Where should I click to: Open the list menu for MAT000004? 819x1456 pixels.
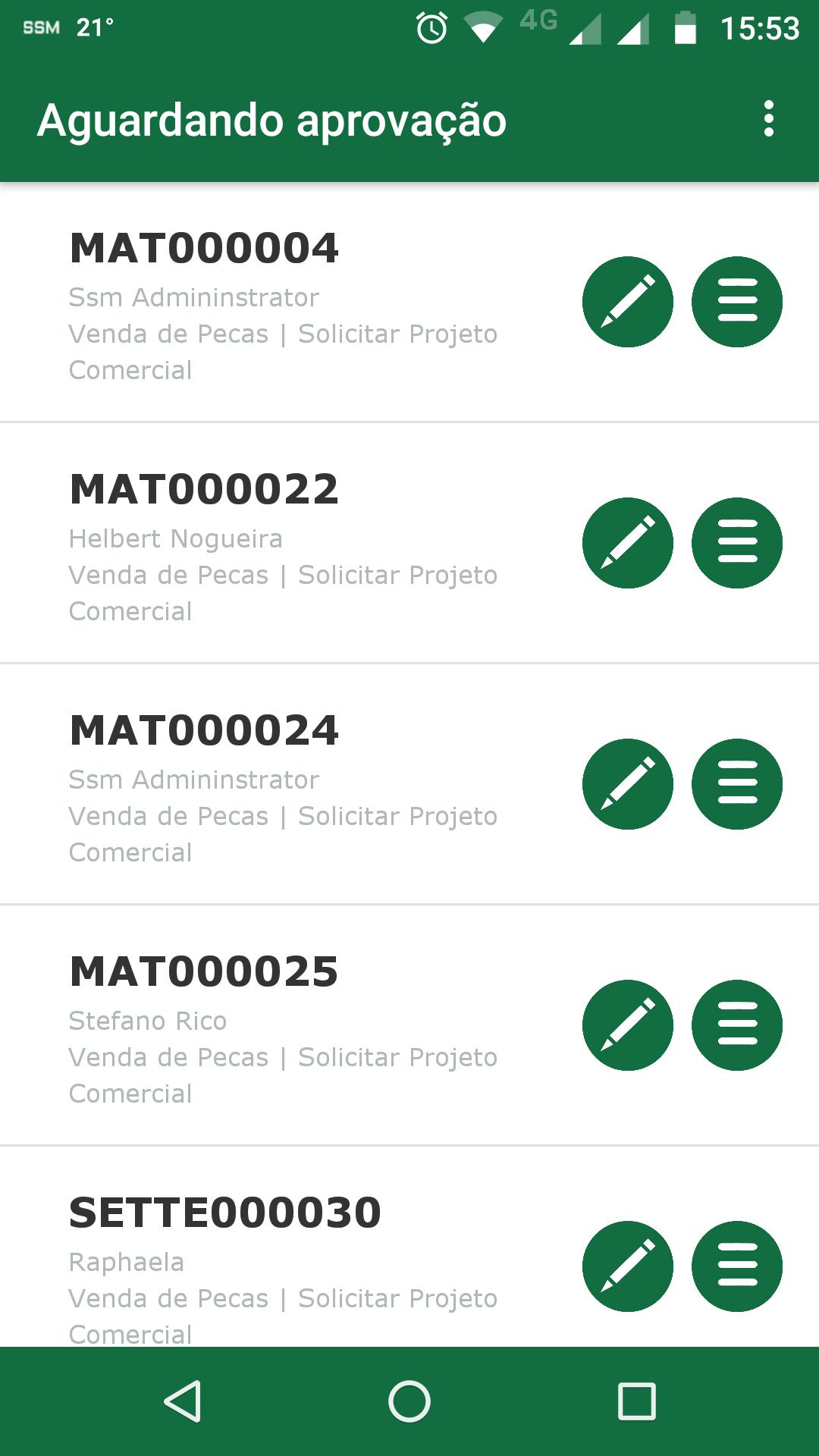pos(737,302)
